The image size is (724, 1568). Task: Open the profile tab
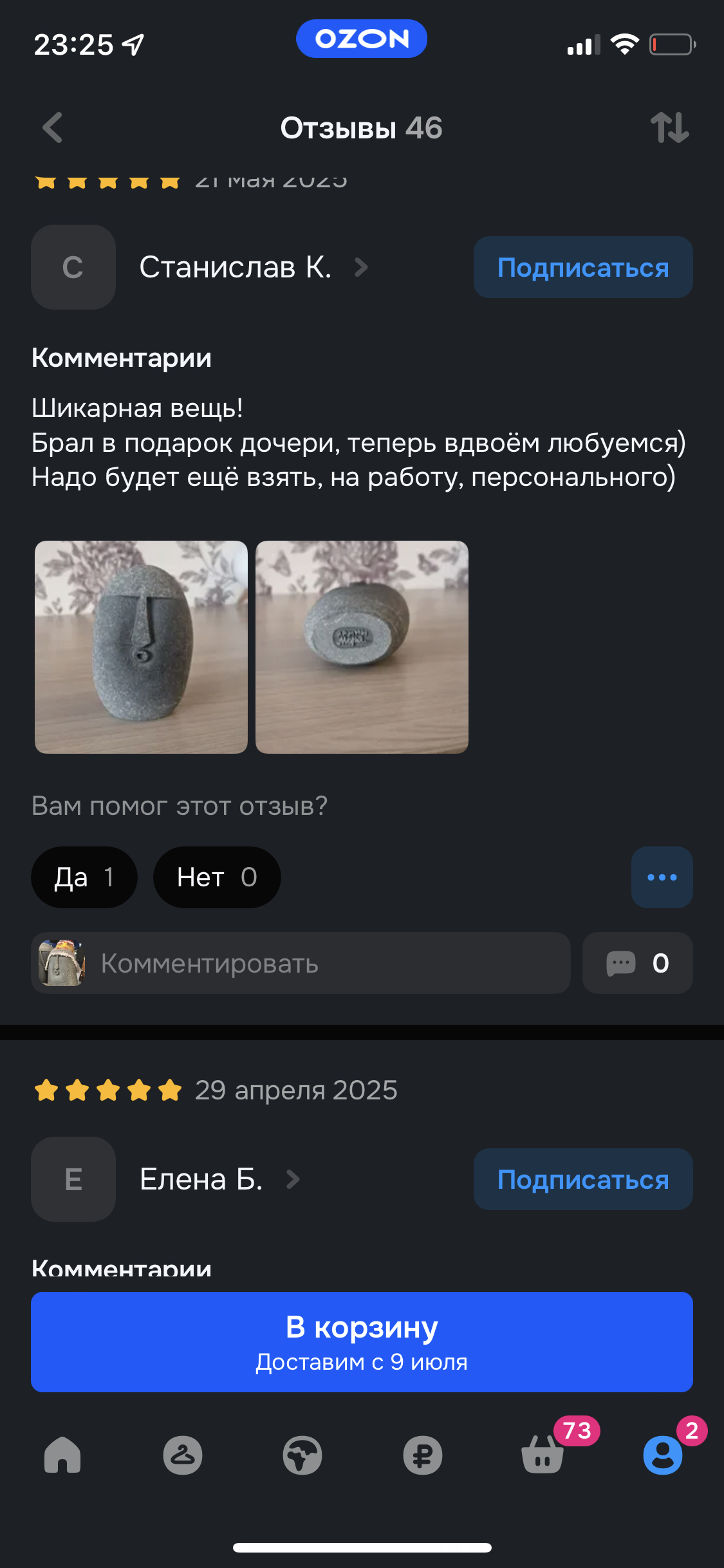pos(662,1455)
